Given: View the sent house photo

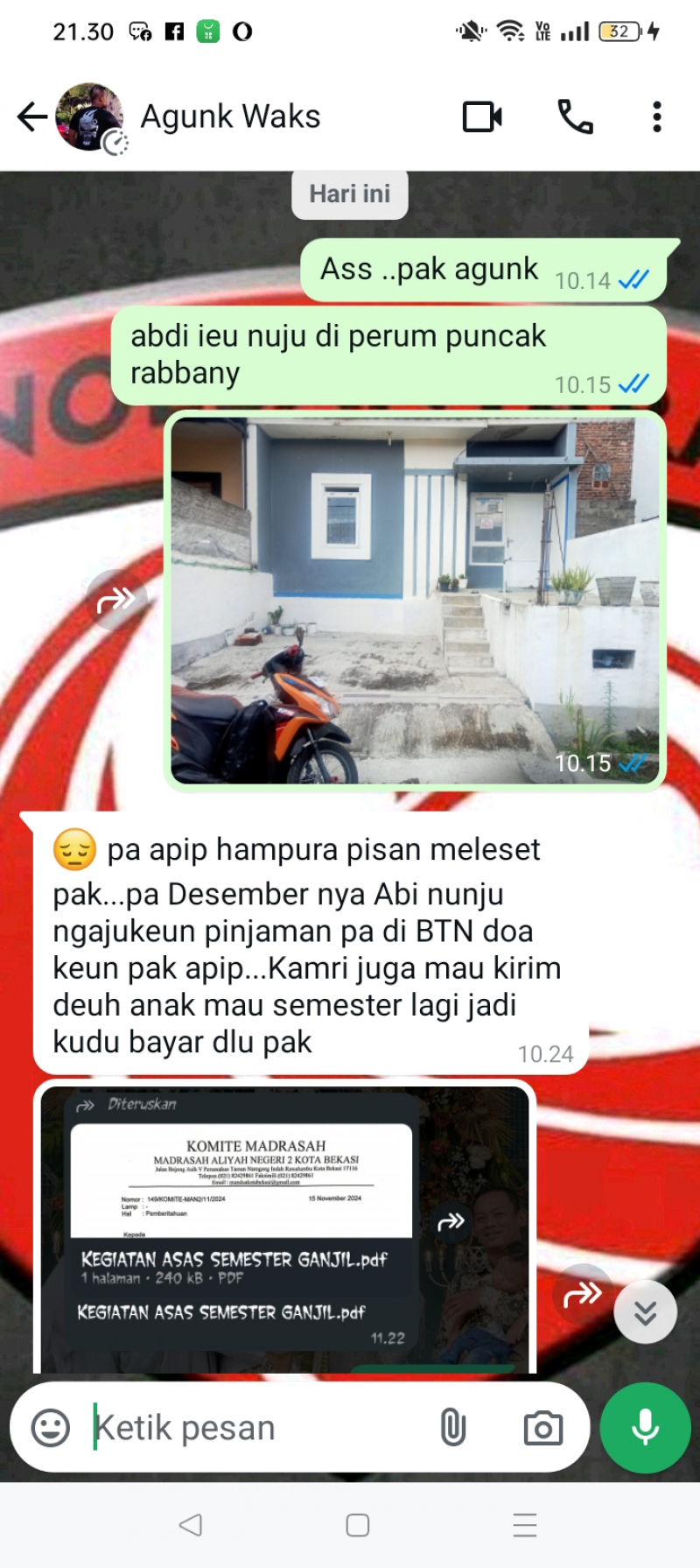Looking at the screenshot, I should 415,601.
